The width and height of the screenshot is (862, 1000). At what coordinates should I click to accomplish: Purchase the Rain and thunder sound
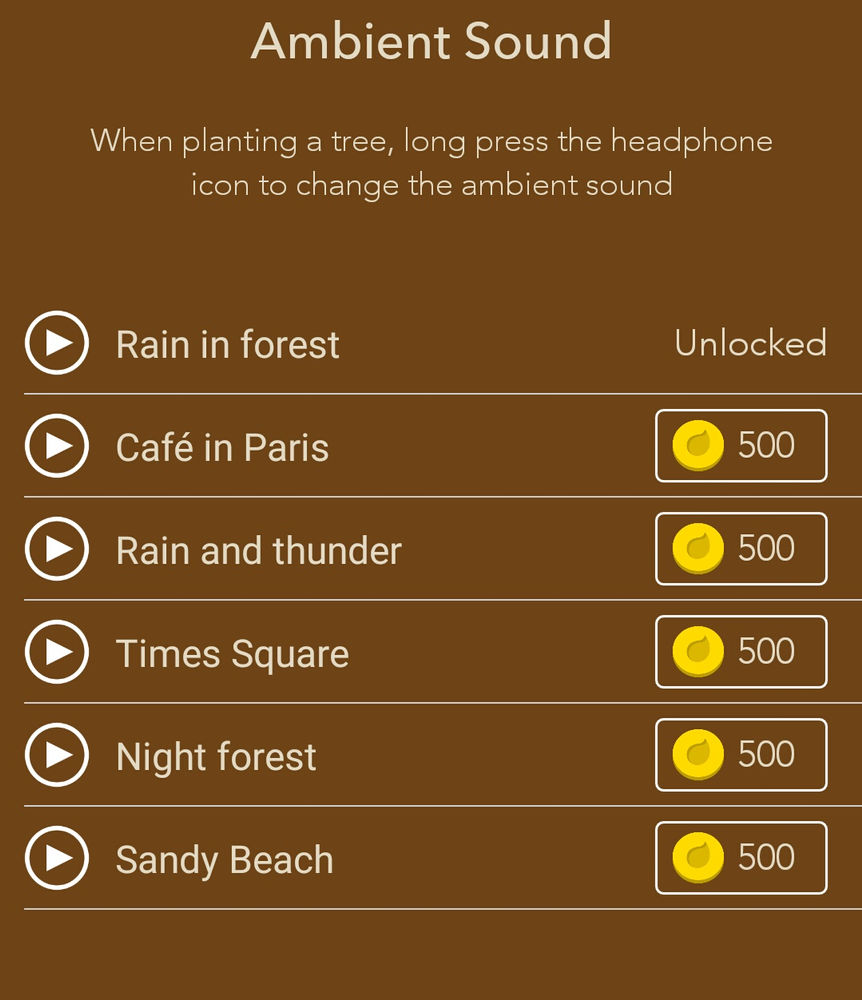pyautogui.click(x=741, y=549)
